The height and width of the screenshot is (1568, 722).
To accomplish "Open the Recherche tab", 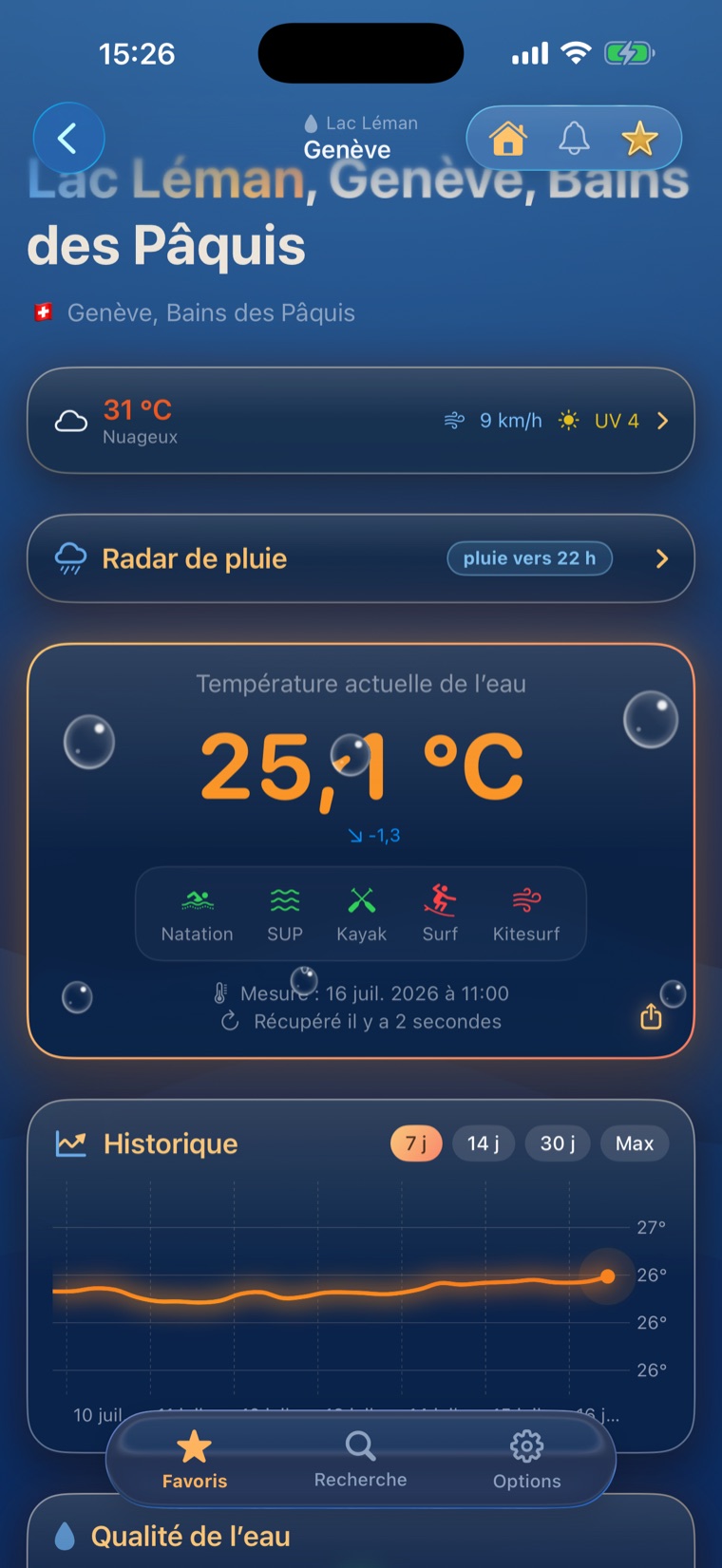I will coord(361,1460).
